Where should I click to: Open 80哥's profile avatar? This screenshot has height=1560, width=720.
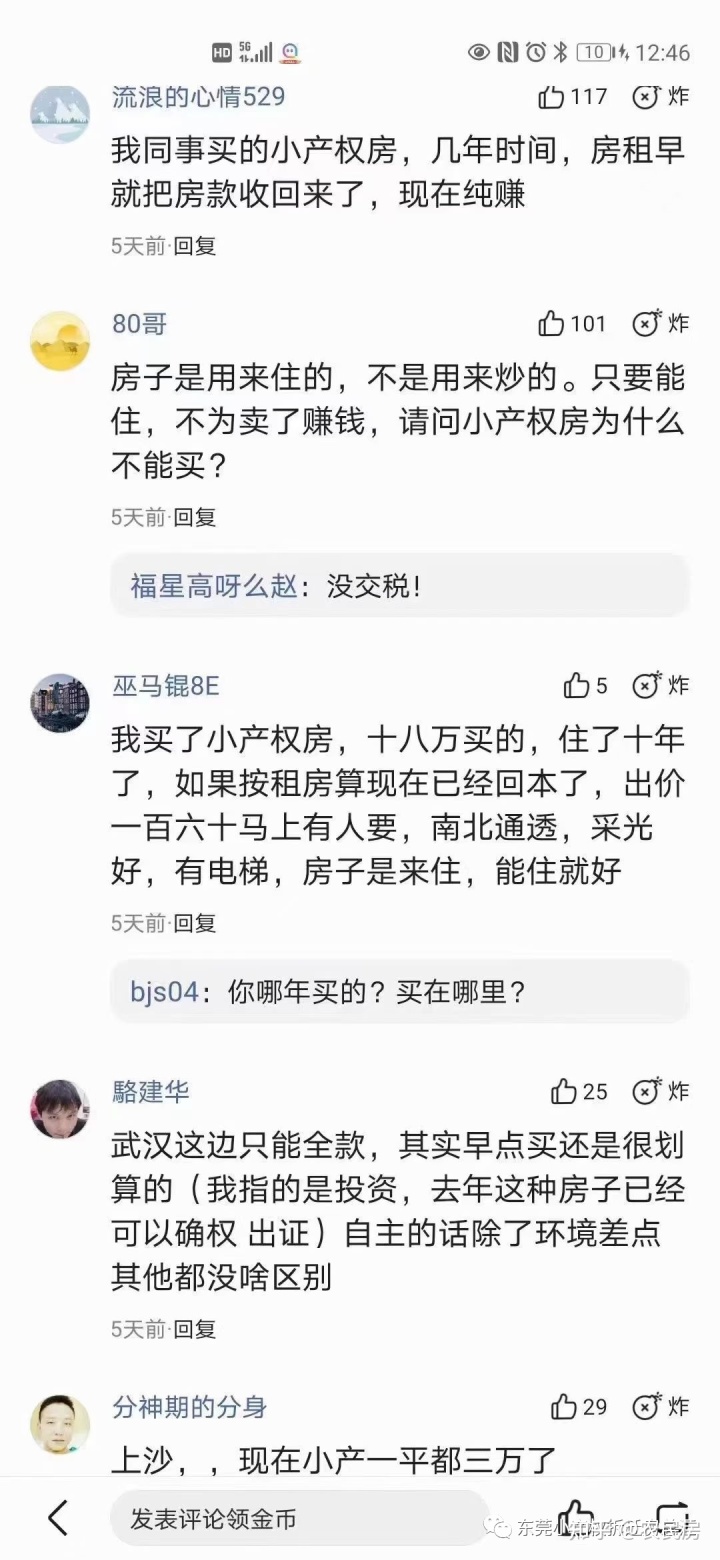(x=60, y=341)
